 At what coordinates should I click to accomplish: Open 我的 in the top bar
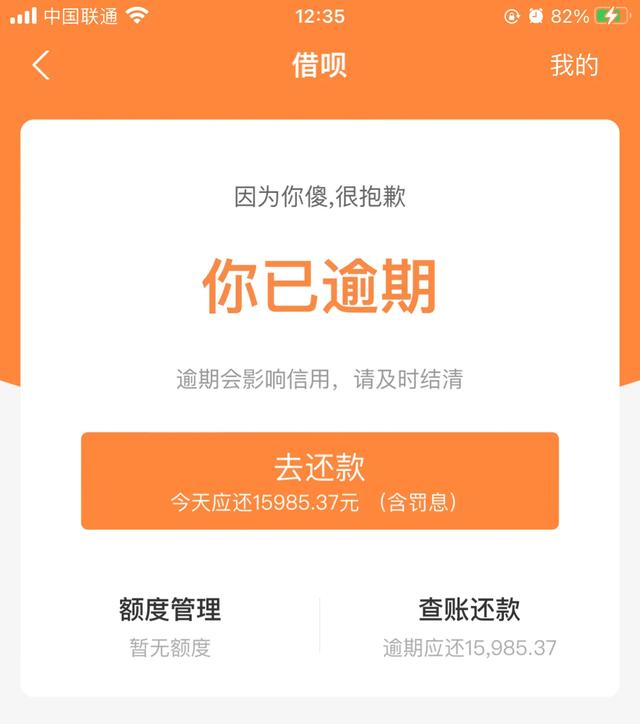(x=574, y=66)
